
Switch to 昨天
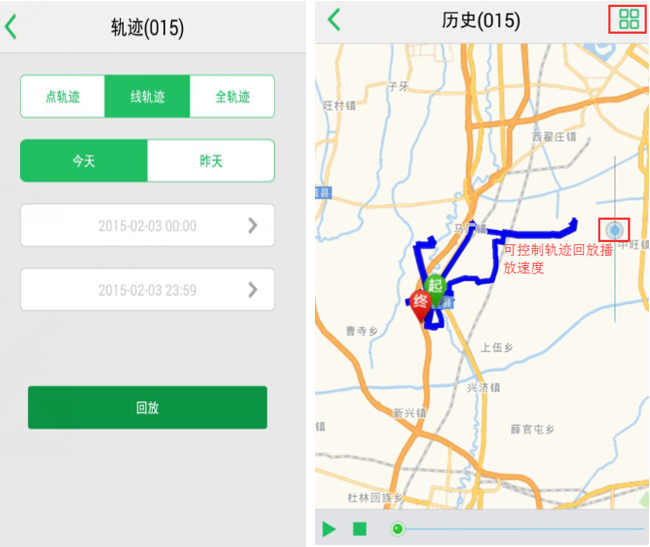[x=211, y=160]
